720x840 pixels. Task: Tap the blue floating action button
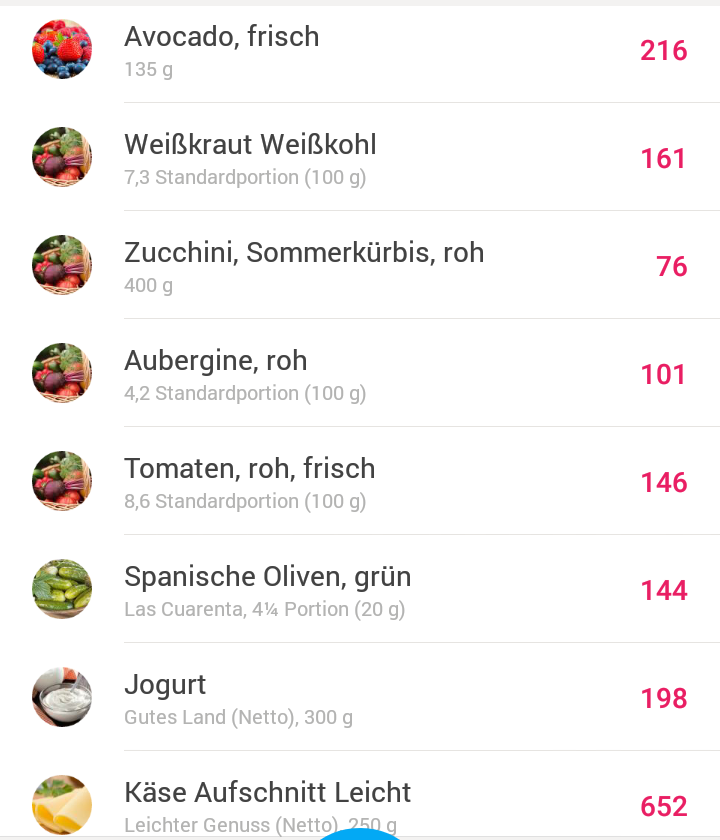(360, 833)
